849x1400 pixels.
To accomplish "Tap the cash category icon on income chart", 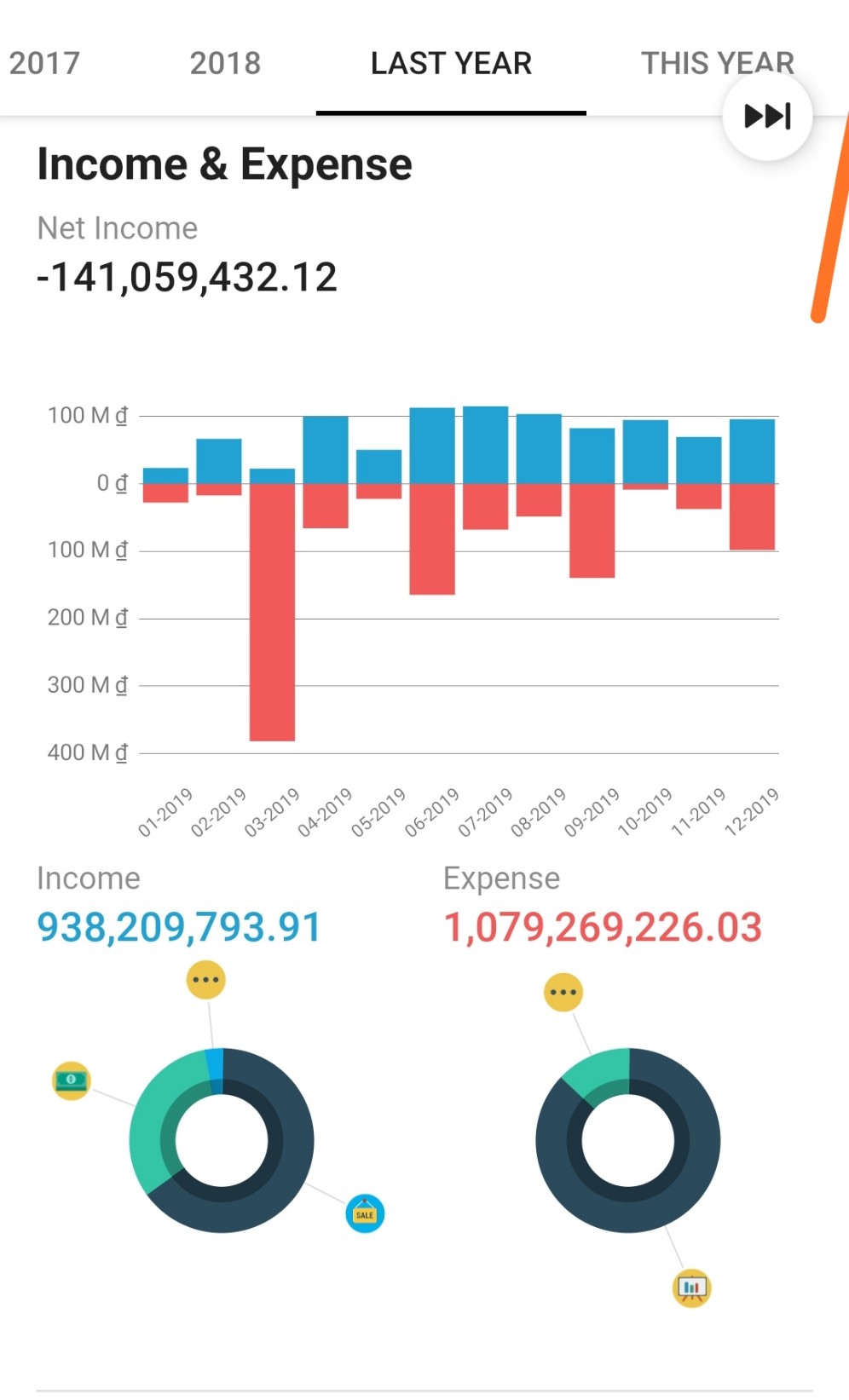I will 72,1080.
